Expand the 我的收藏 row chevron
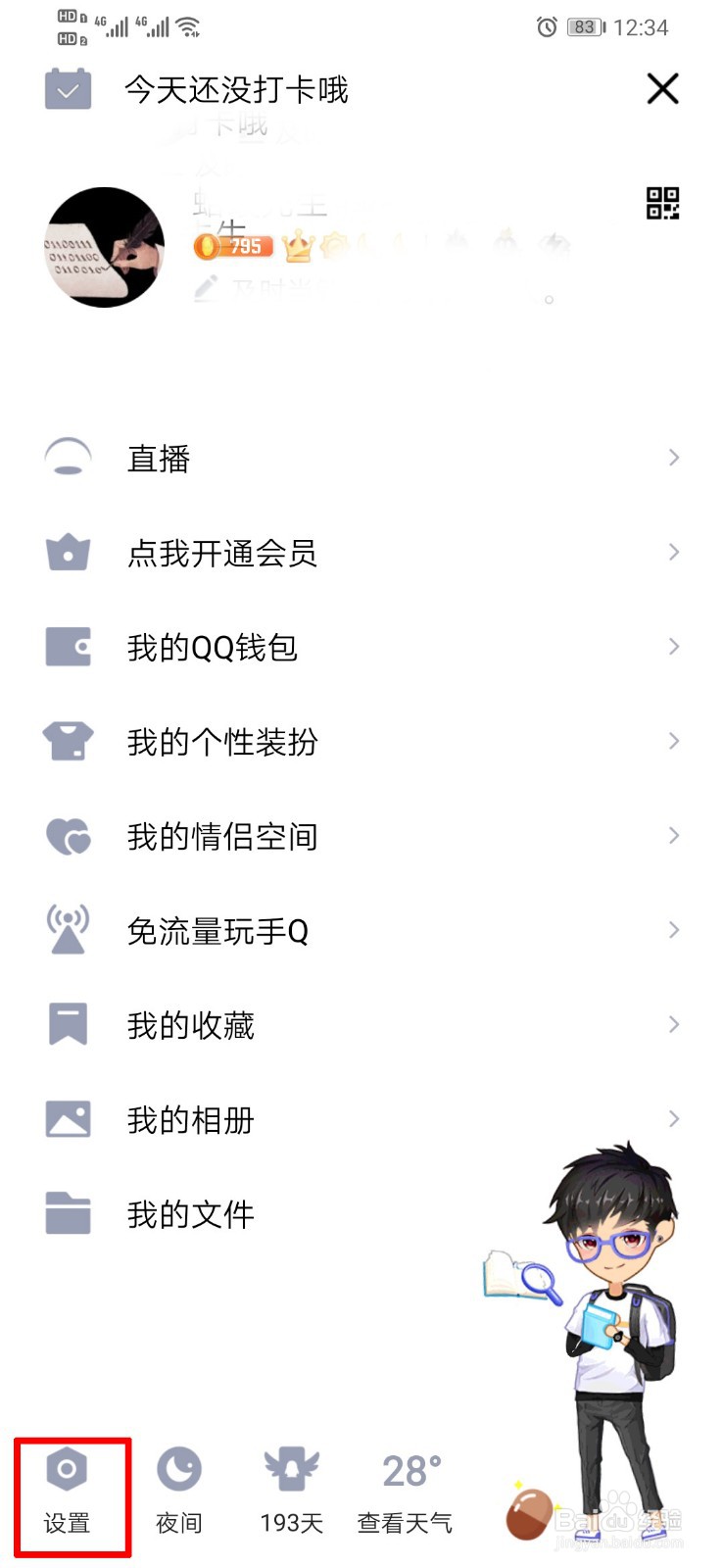Viewport: 723px width, 1568px height. pyautogui.click(x=674, y=1023)
